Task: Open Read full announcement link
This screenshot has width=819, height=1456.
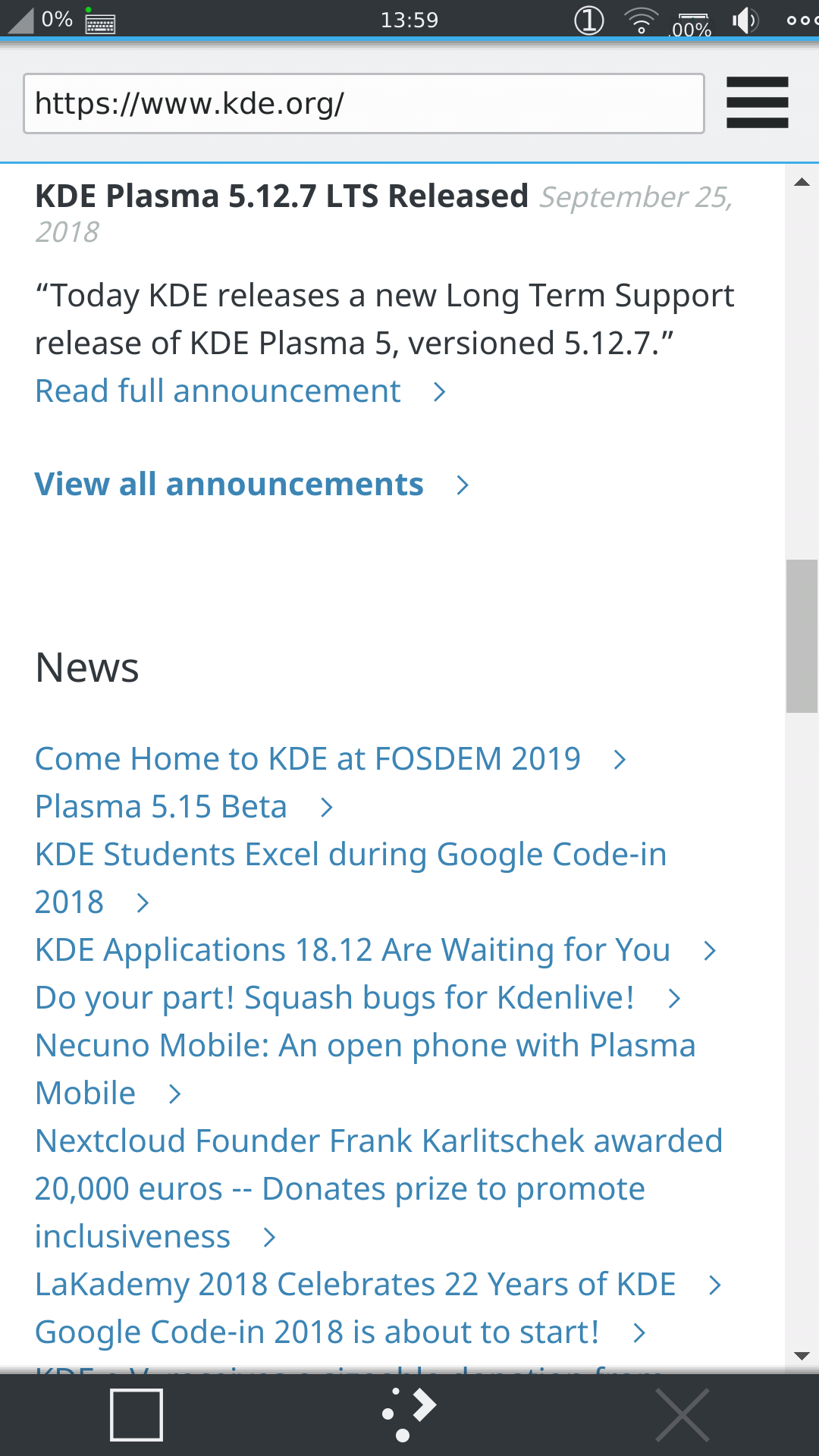Action: (240, 391)
